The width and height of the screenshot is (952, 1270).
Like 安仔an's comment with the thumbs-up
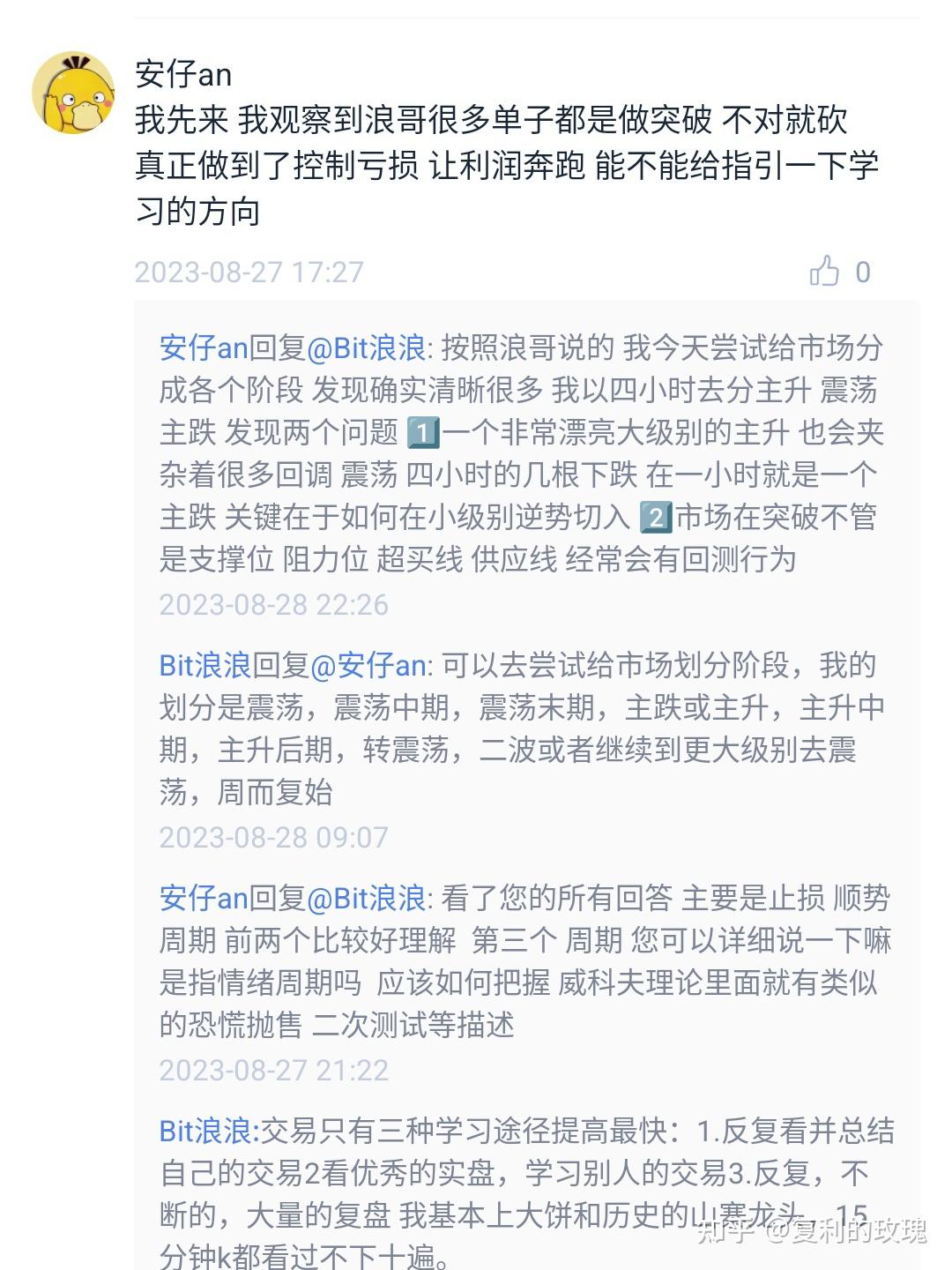pos(825,272)
